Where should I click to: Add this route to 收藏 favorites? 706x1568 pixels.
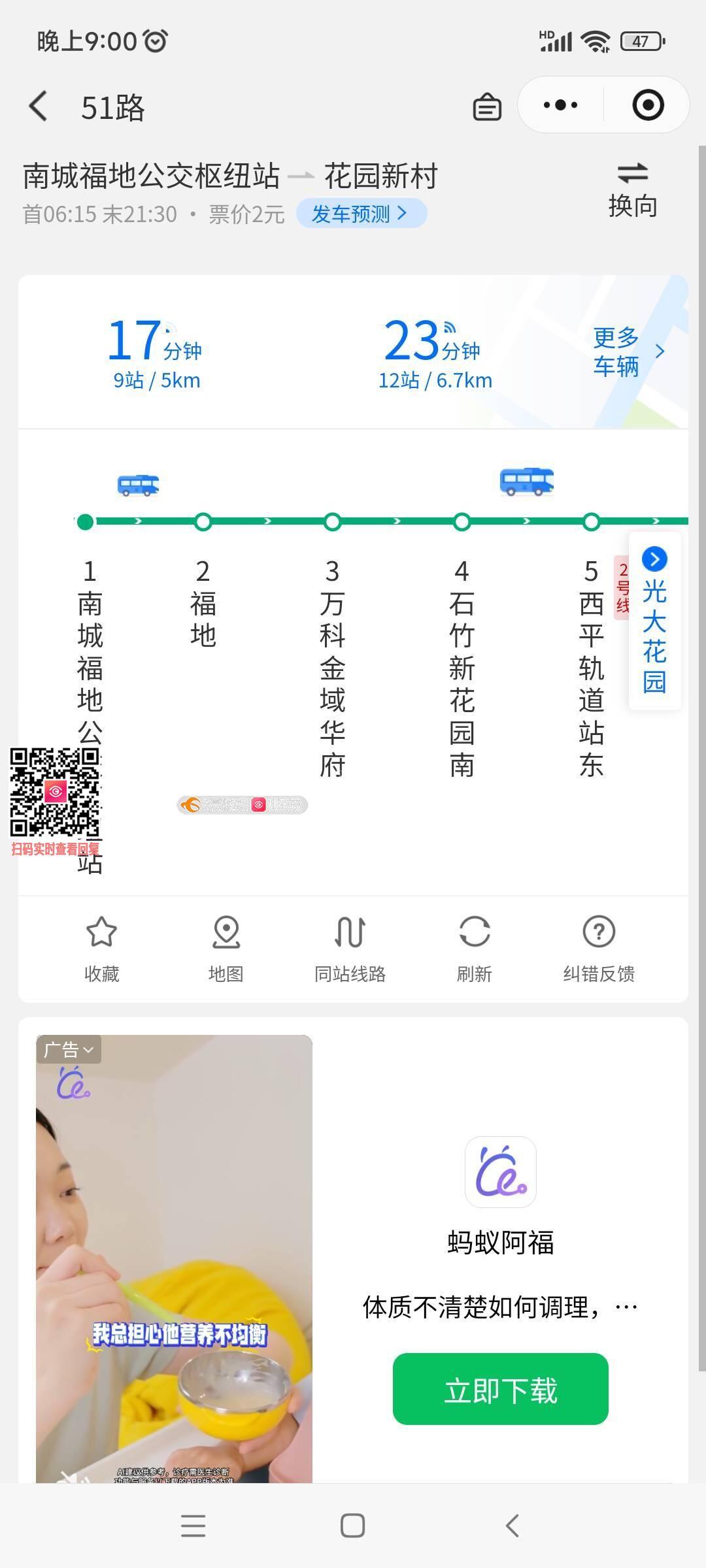pyautogui.click(x=101, y=948)
